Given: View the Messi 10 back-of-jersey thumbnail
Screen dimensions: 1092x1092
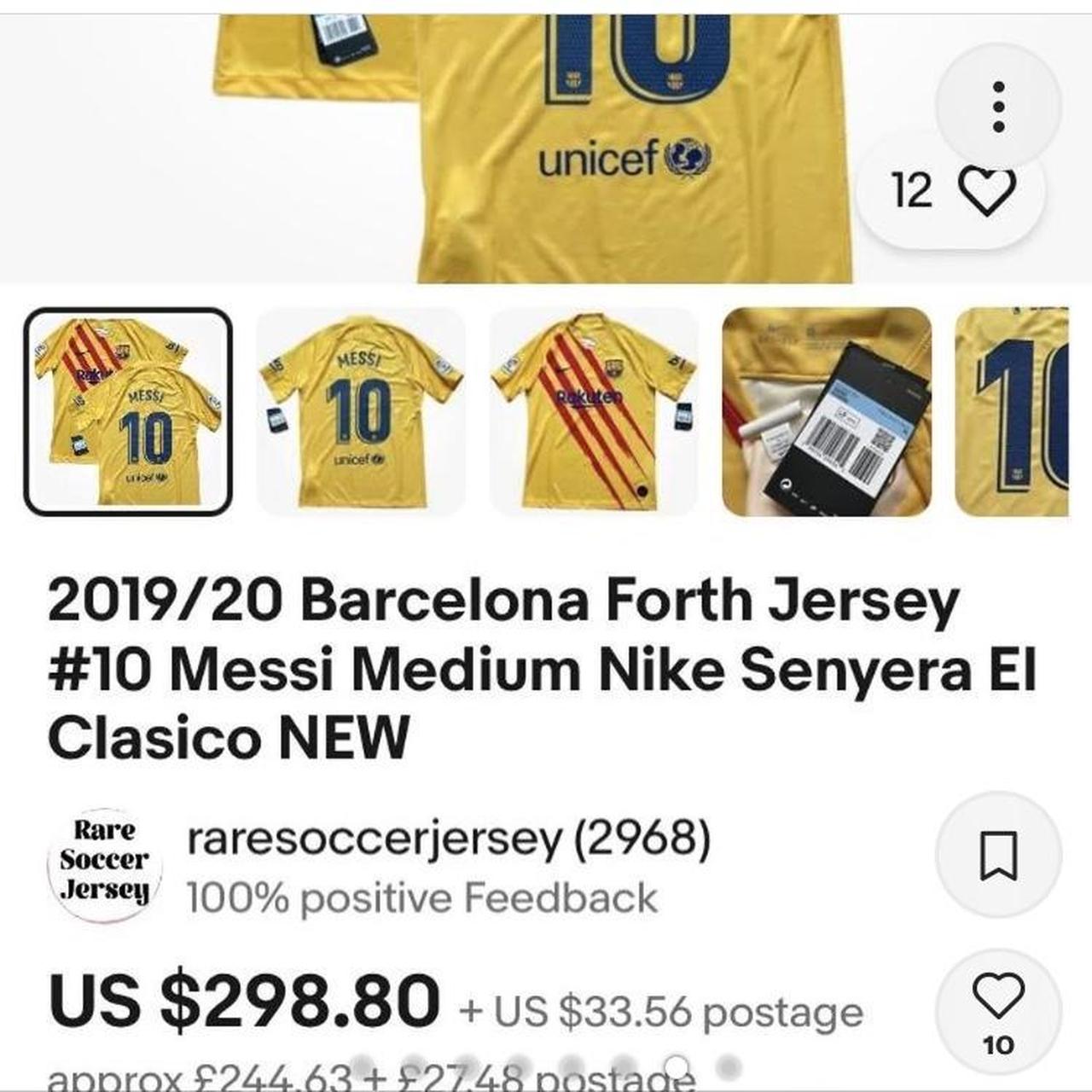Looking at the screenshot, I should click(x=361, y=412).
